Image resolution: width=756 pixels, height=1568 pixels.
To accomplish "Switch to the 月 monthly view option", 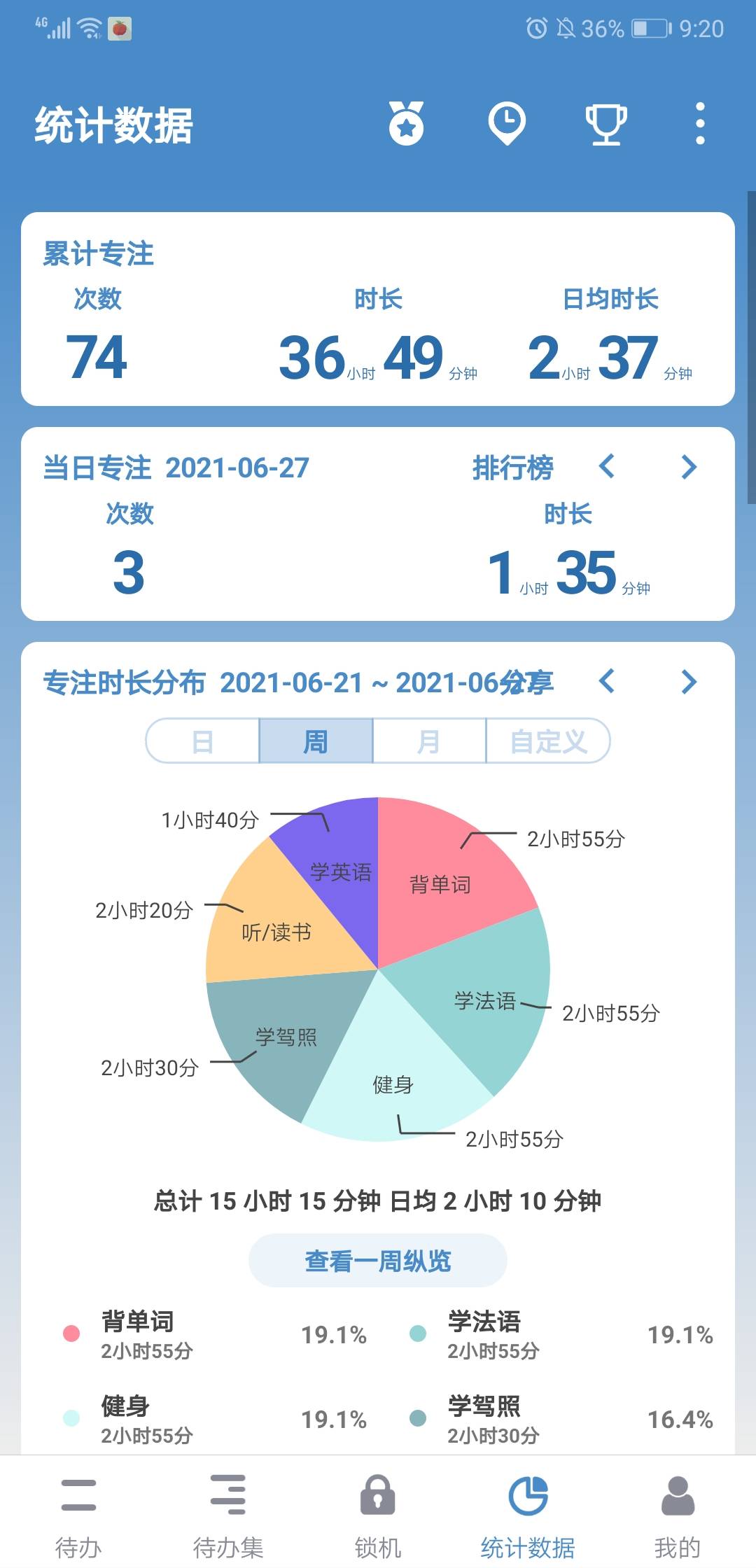I will (x=429, y=742).
